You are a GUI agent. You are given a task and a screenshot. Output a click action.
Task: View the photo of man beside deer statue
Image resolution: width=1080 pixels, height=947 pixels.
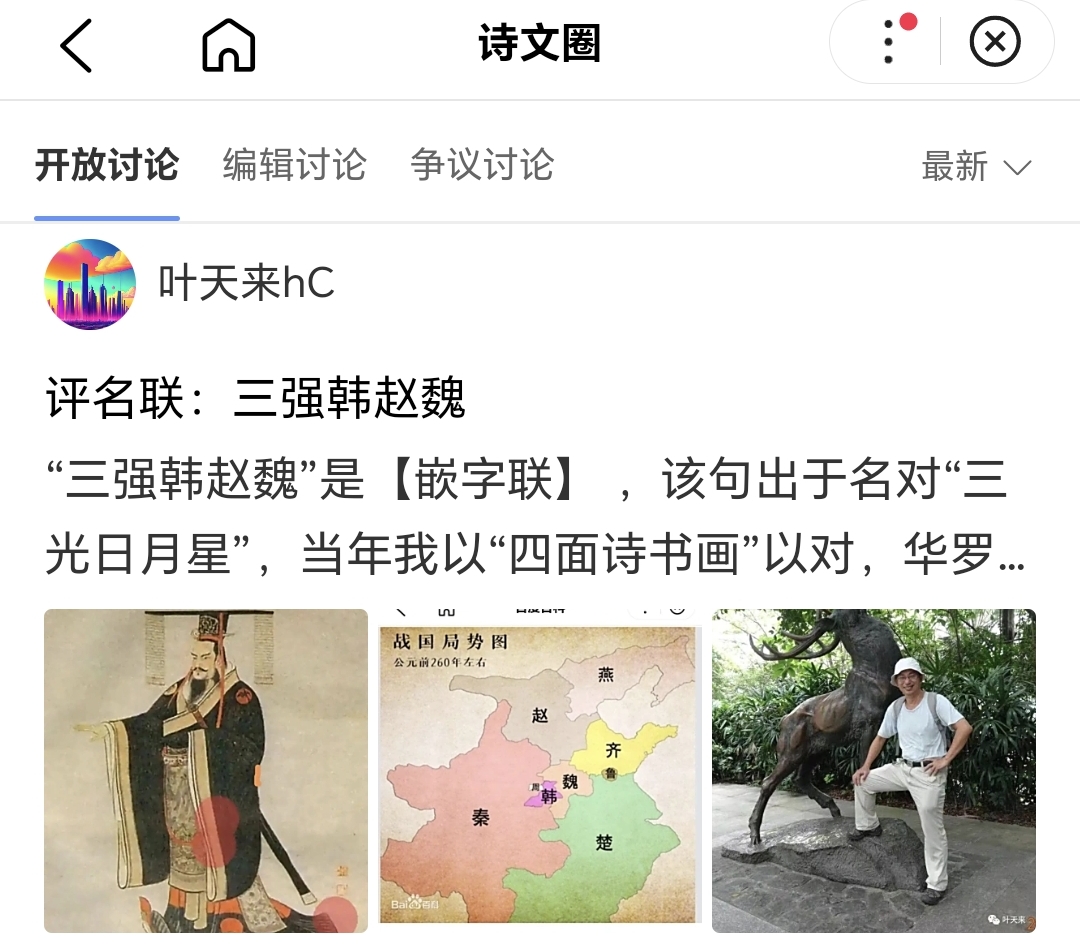pos(873,770)
